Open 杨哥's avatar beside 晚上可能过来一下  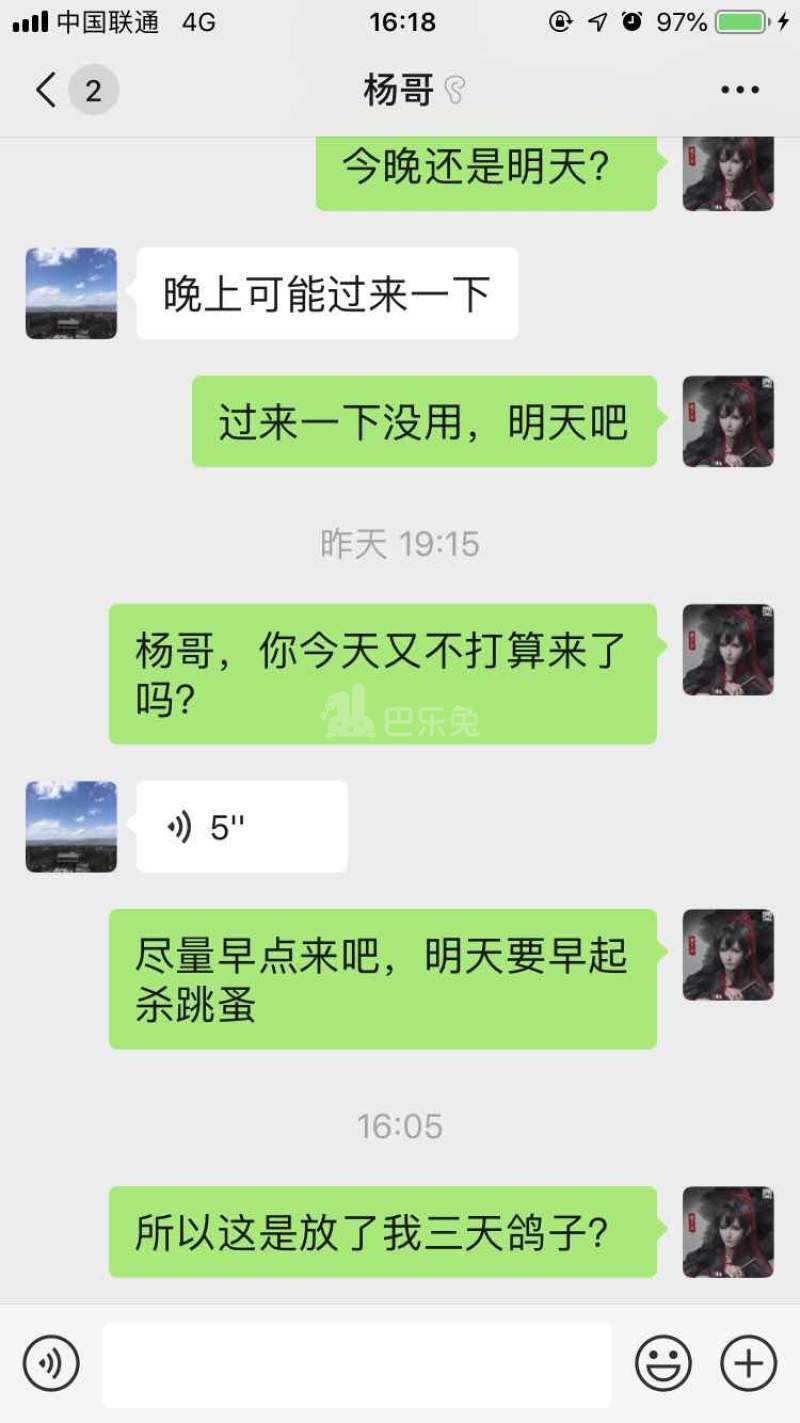71,293
